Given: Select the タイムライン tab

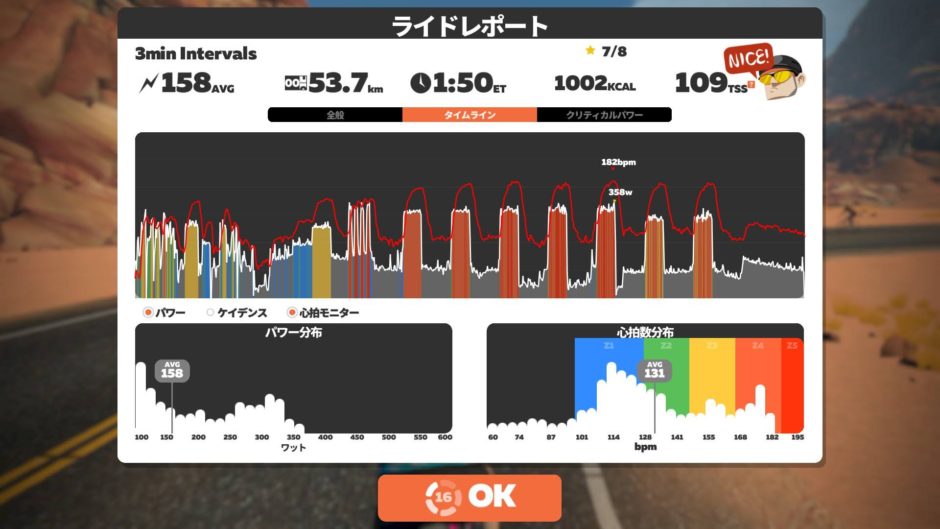Looking at the screenshot, I should click(x=469, y=115).
